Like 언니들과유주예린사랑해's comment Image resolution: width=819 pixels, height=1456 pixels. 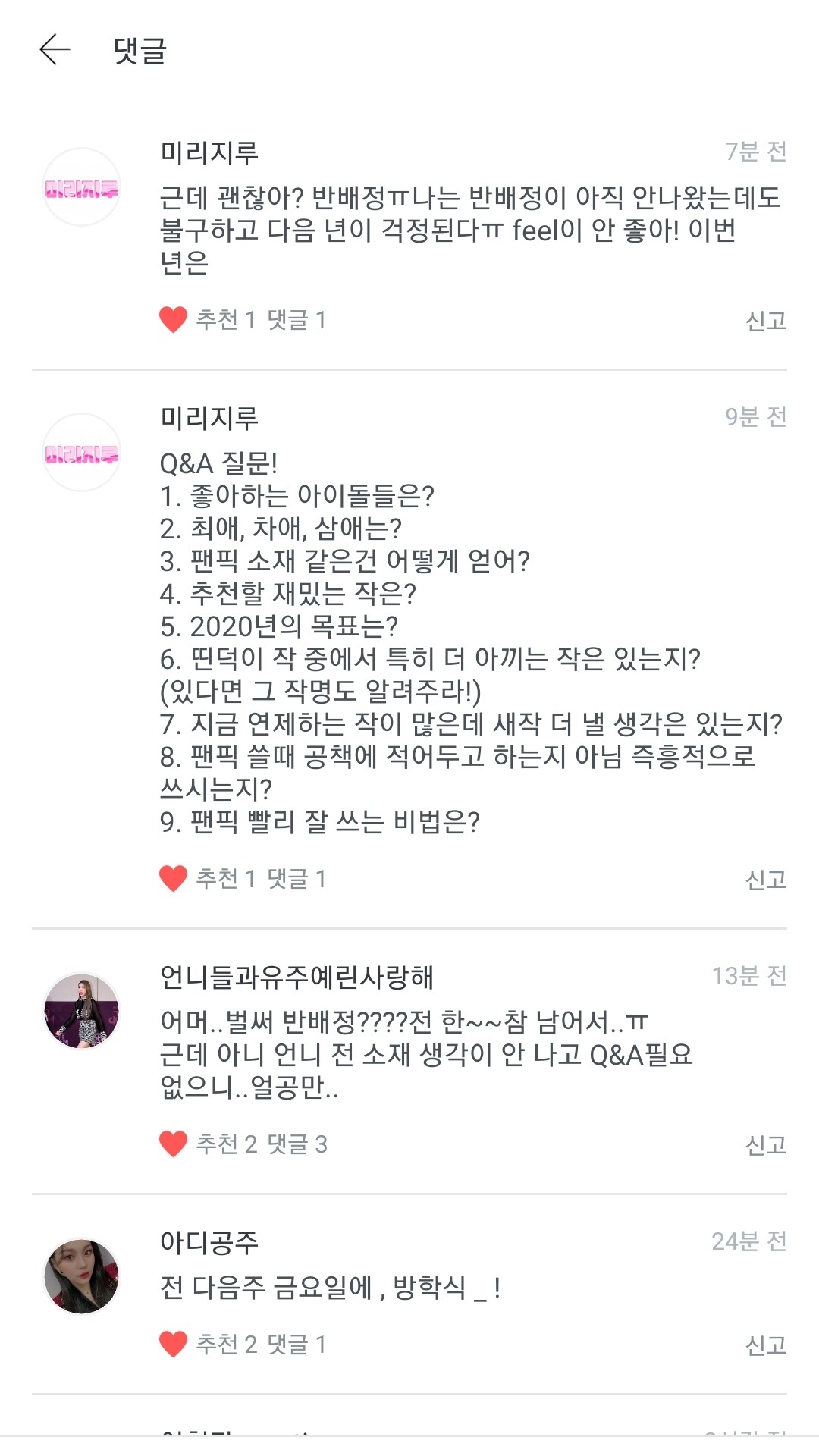point(174,1144)
